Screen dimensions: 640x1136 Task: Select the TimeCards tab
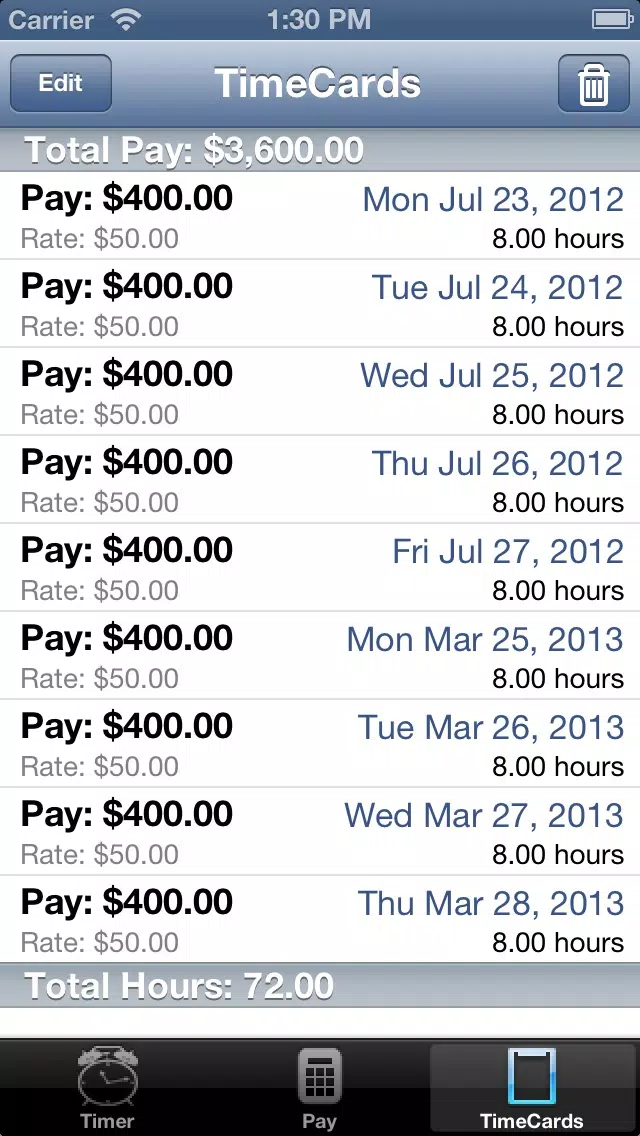(533, 1087)
